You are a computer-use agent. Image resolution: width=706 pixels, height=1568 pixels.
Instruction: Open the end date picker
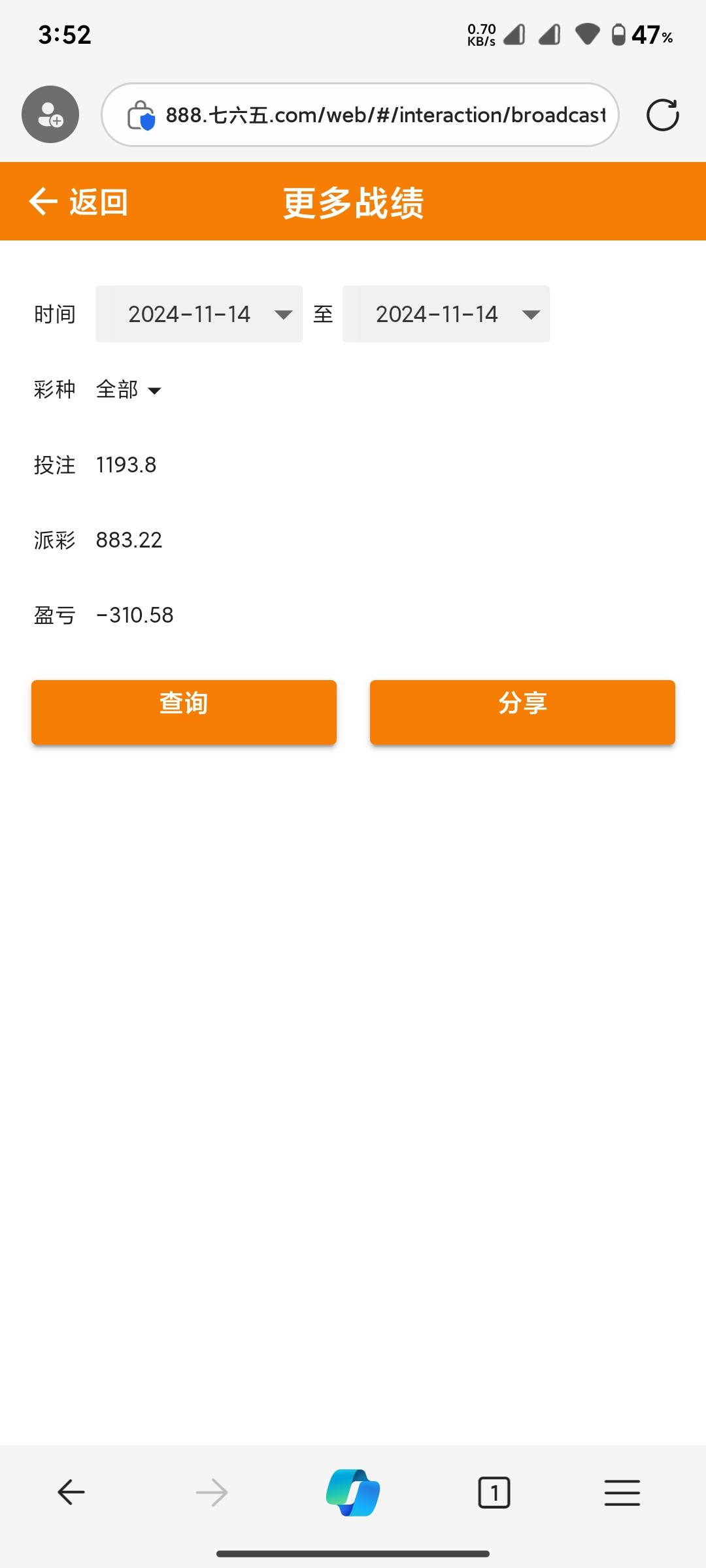tap(446, 314)
